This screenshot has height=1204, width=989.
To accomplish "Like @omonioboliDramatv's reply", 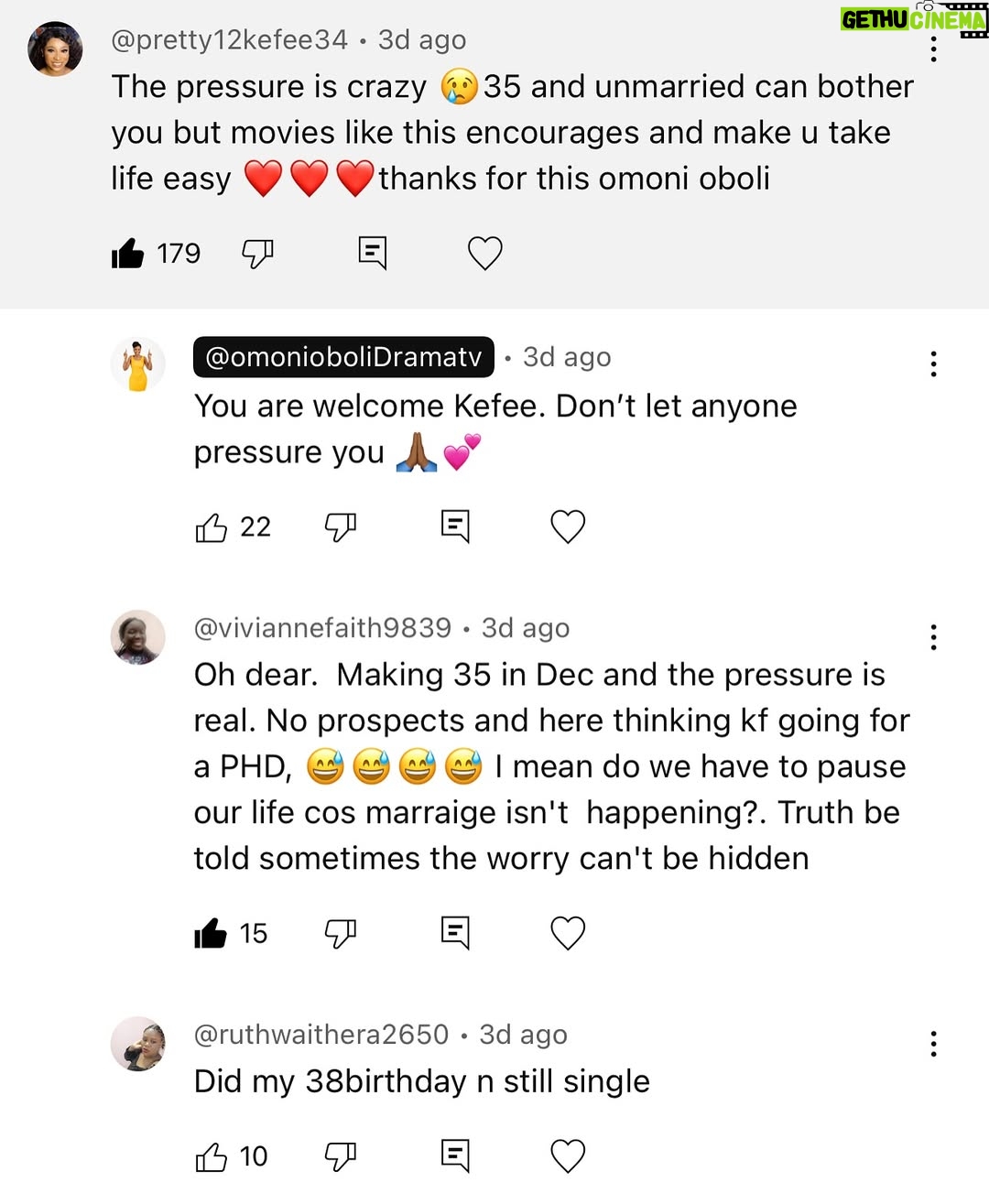I will point(212,526).
